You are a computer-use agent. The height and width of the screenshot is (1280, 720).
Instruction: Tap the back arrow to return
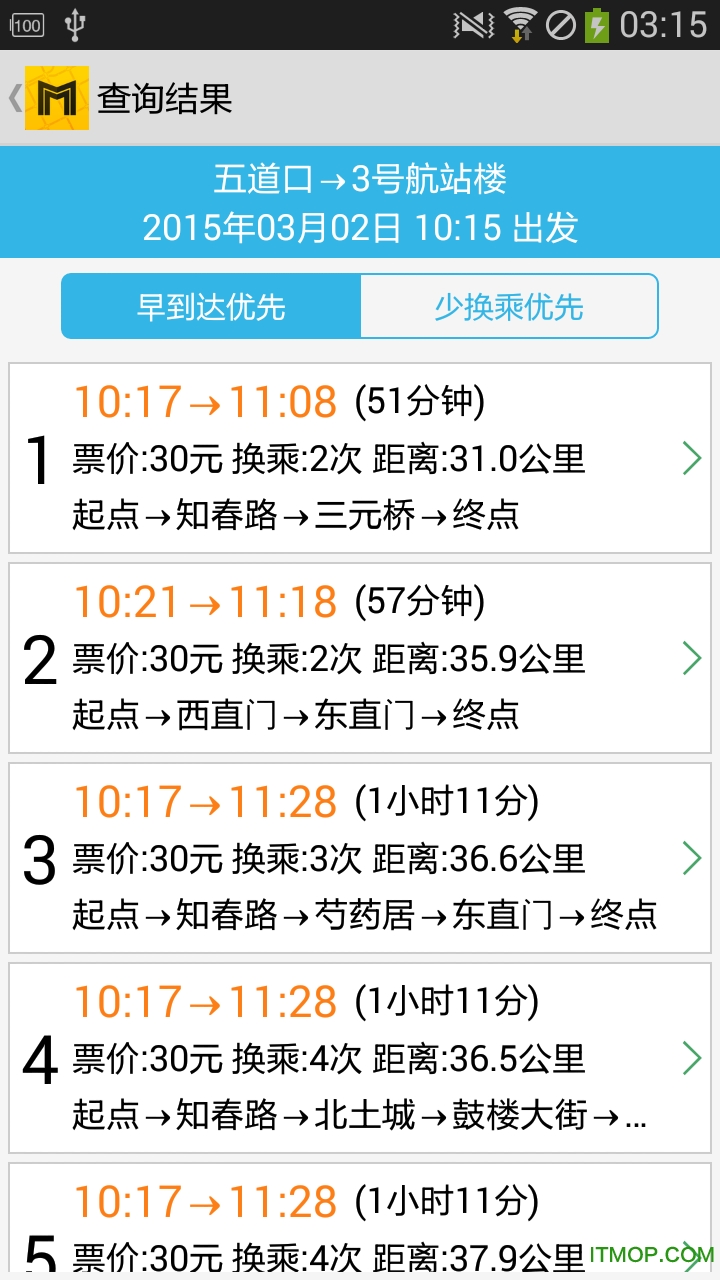pos(14,98)
